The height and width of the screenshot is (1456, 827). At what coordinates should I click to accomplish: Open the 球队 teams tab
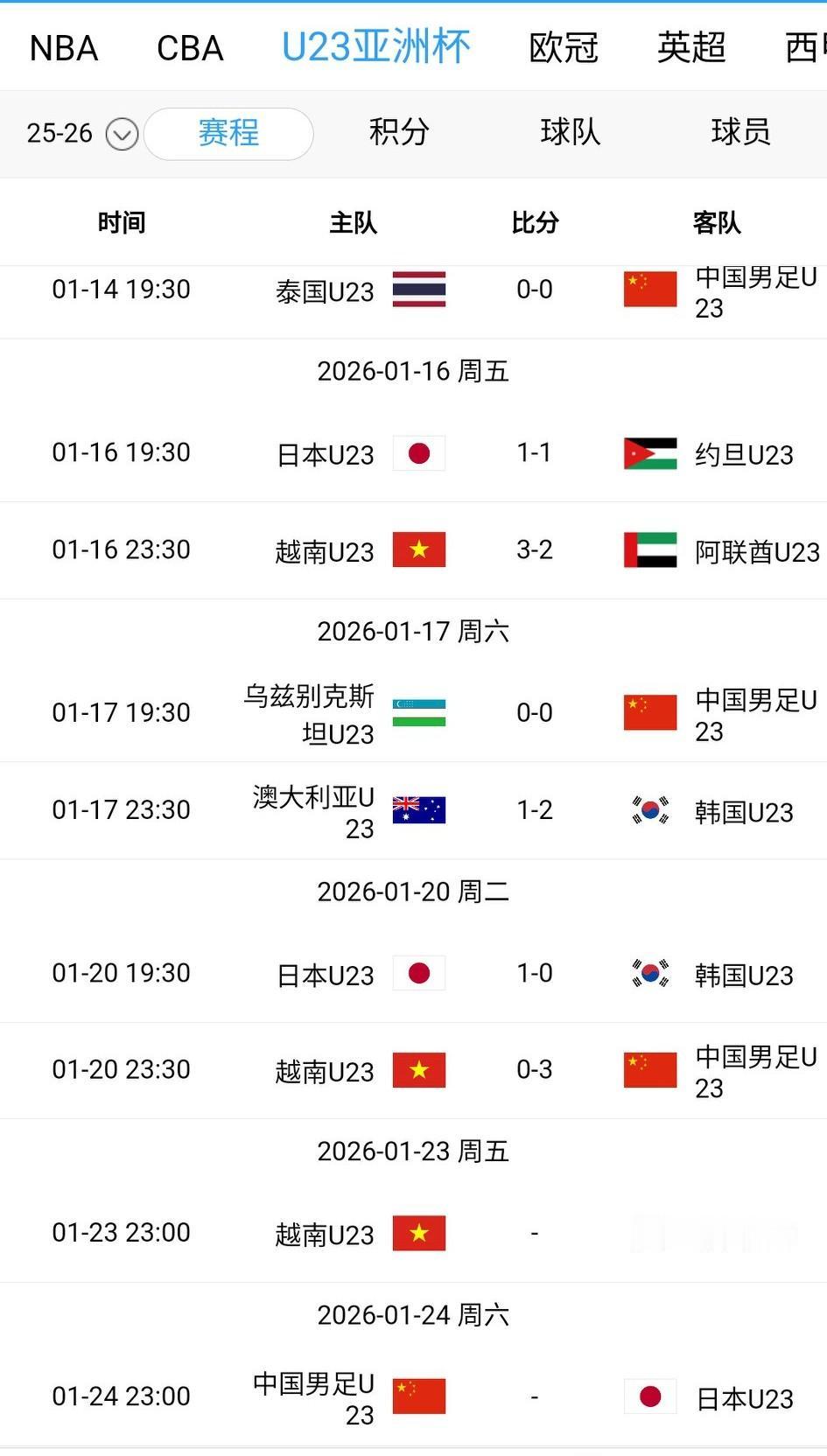[x=570, y=133]
